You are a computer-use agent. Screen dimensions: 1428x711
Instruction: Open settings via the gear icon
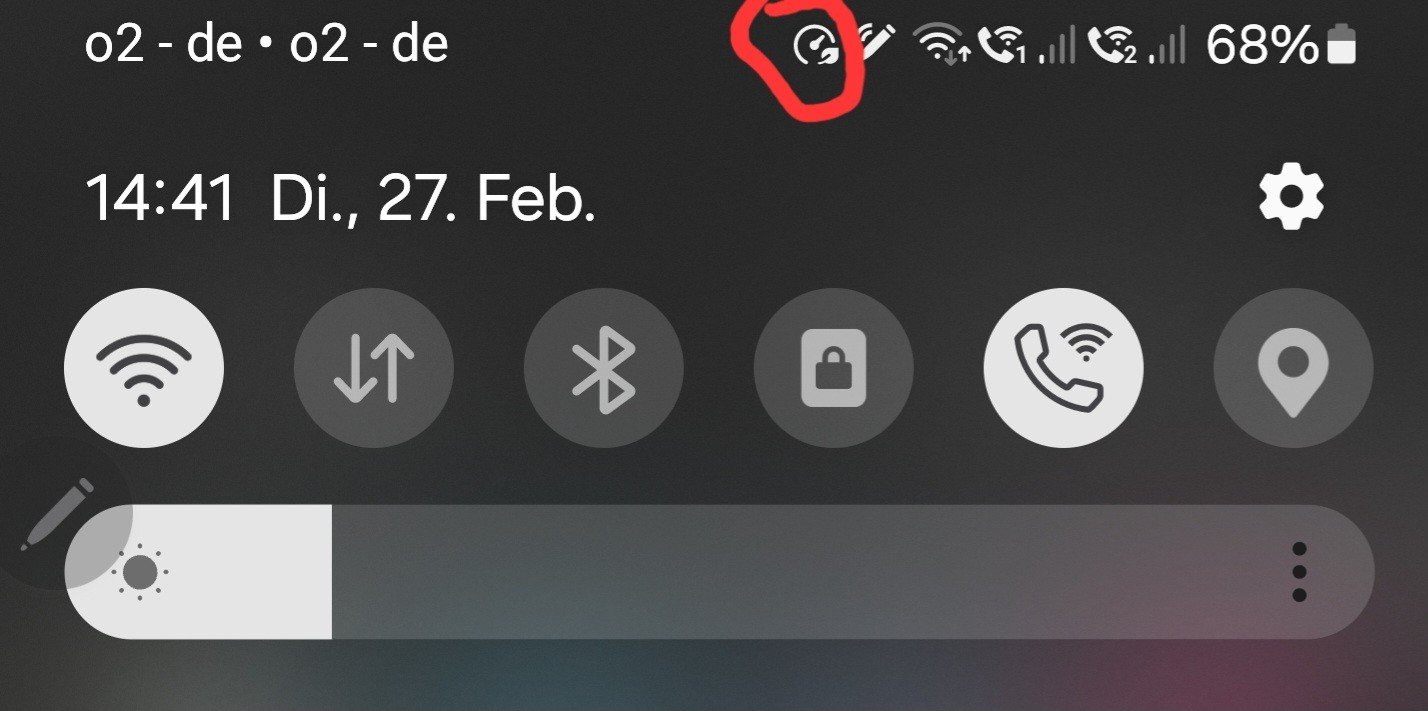click(1291, 198)
